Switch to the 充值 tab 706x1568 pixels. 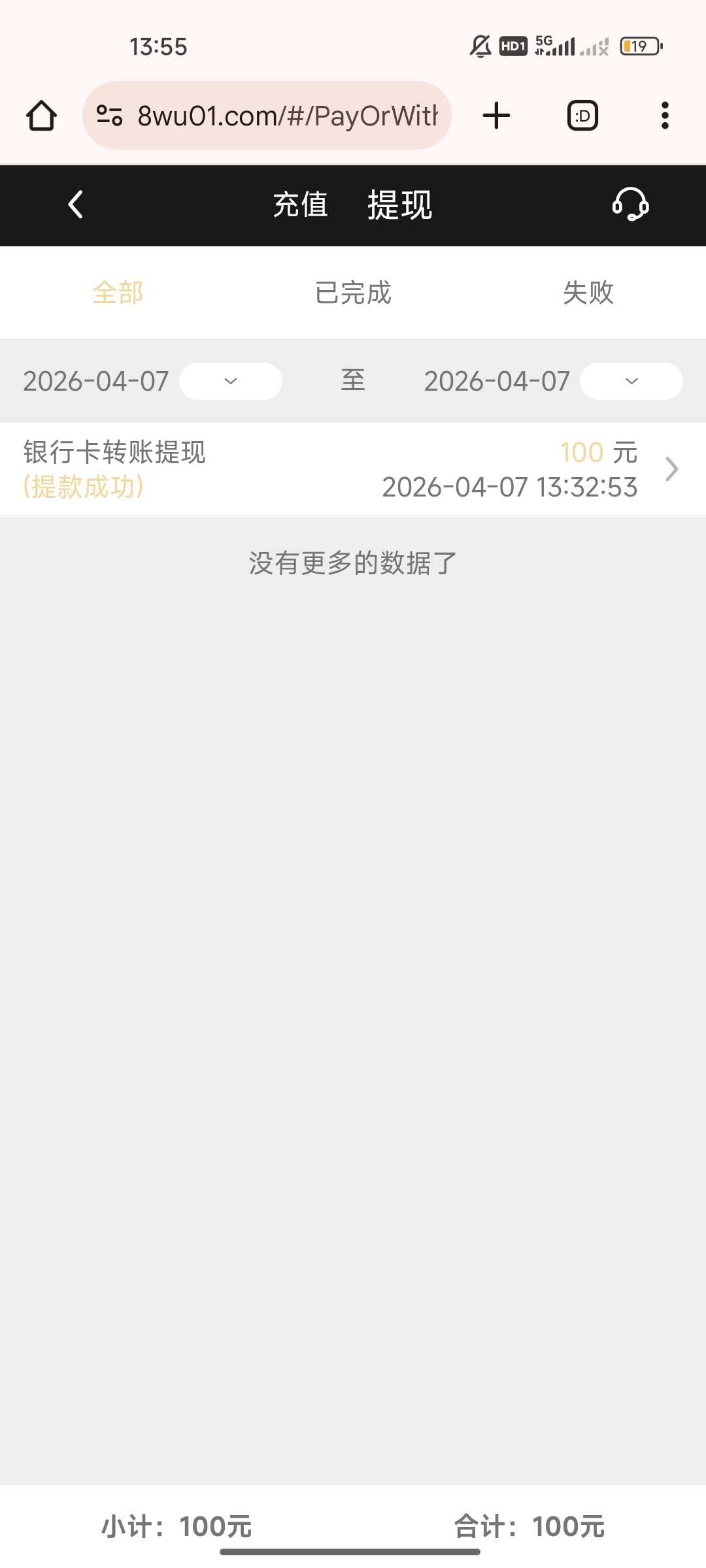click(300, 205)
